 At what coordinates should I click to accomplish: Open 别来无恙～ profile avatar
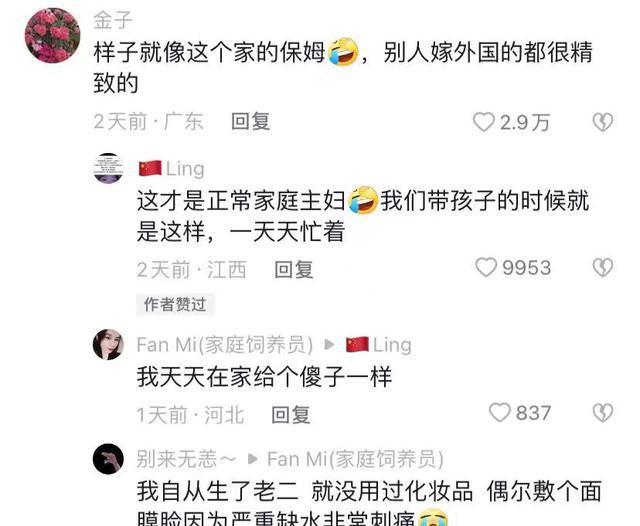108,460
